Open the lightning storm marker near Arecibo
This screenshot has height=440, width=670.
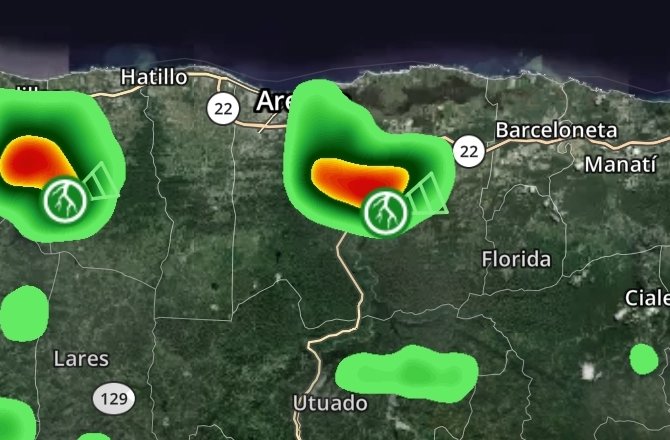[384, 212]
